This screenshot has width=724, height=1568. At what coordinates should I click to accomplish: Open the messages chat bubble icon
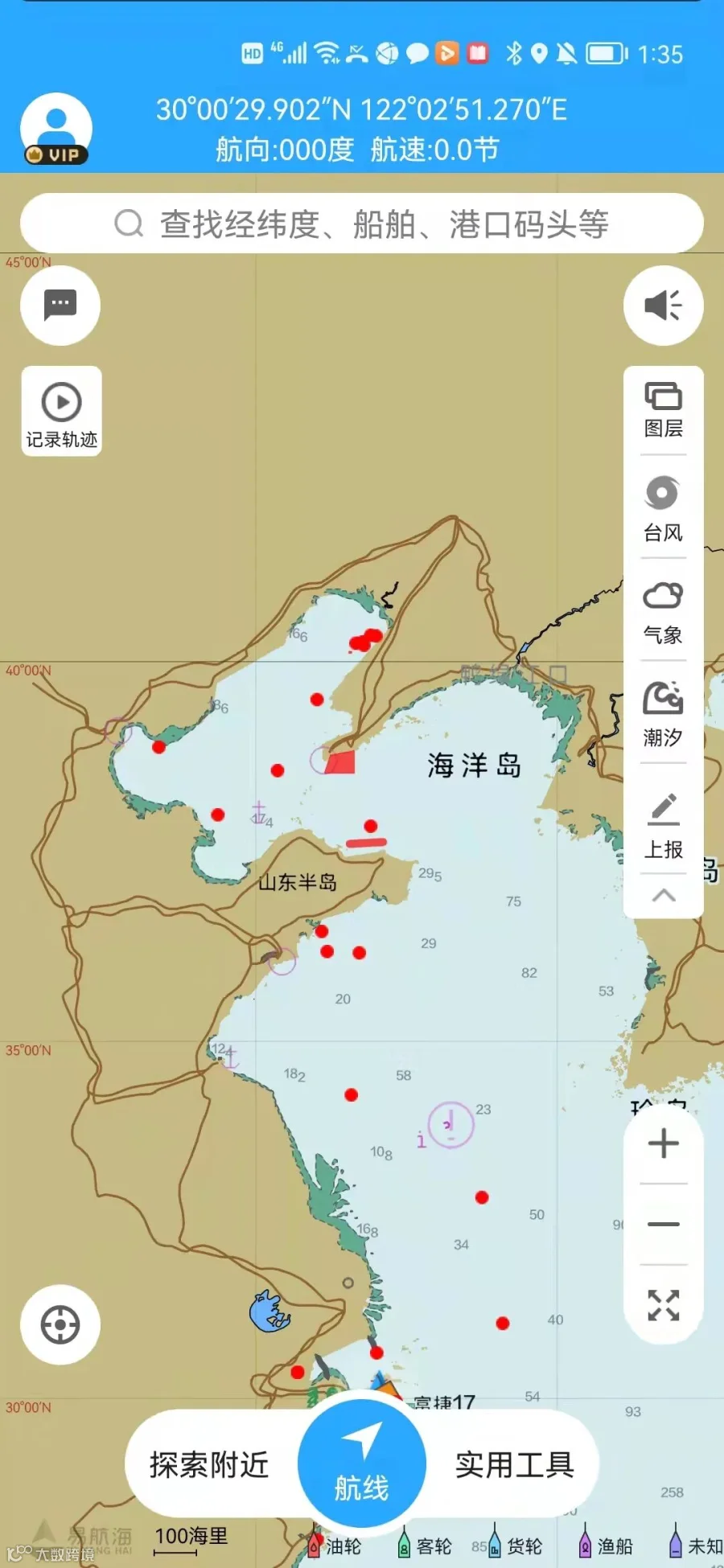point(60,306)
